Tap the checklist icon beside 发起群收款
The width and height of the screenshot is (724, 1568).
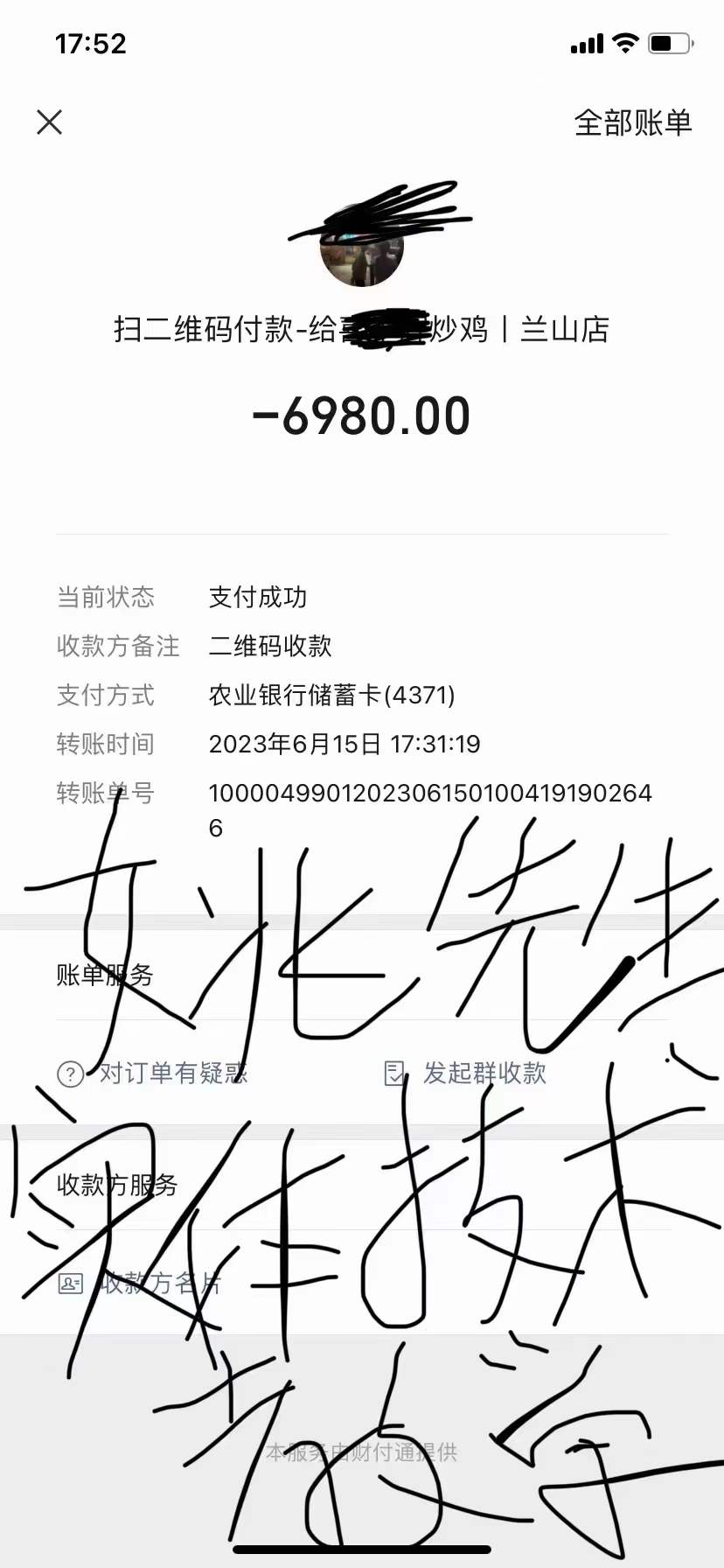coord(393,1072)
